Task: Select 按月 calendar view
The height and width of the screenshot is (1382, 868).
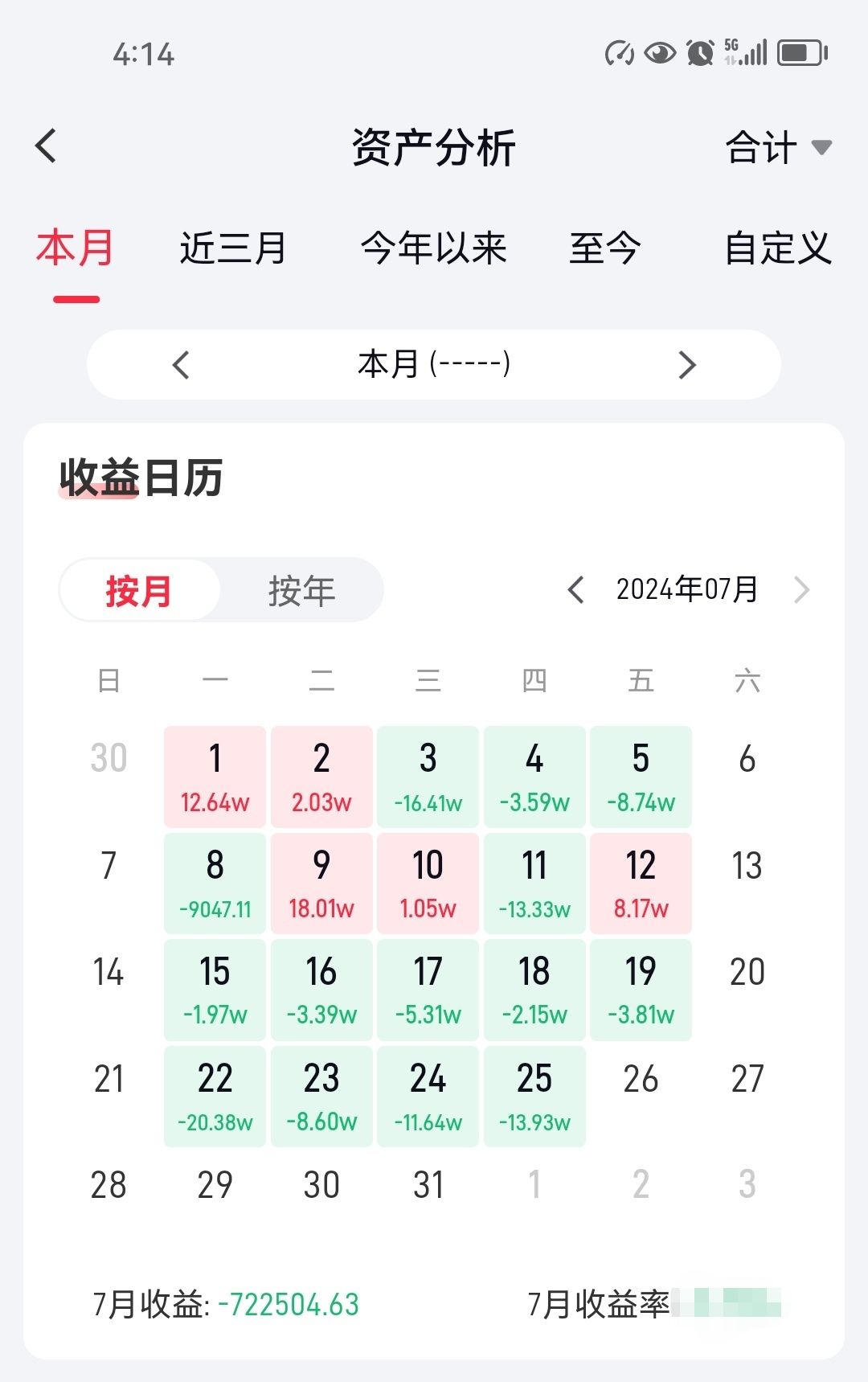Action: point(139,591)
